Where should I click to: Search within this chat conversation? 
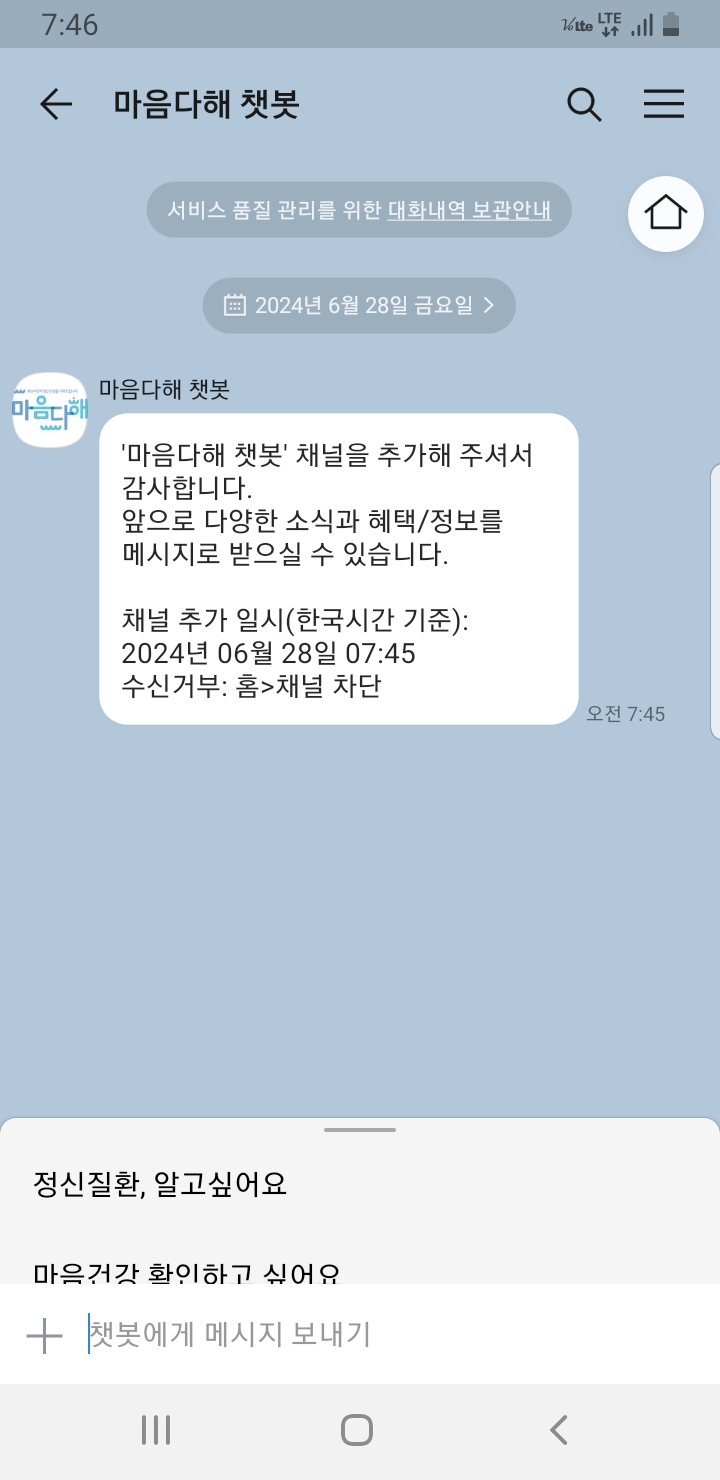click(x=584, y=104)
